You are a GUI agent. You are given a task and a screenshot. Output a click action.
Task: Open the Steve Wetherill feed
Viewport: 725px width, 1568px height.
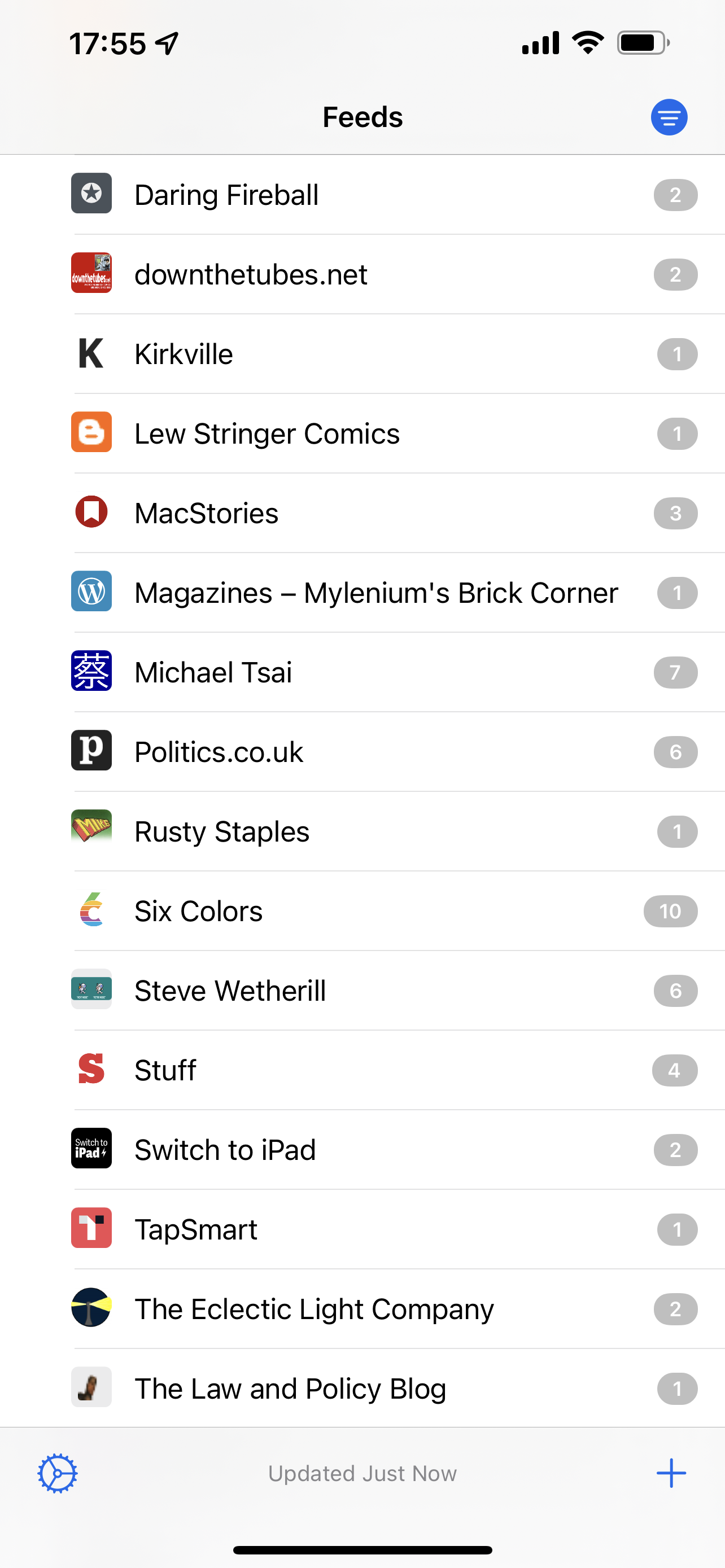coord(363,991)
